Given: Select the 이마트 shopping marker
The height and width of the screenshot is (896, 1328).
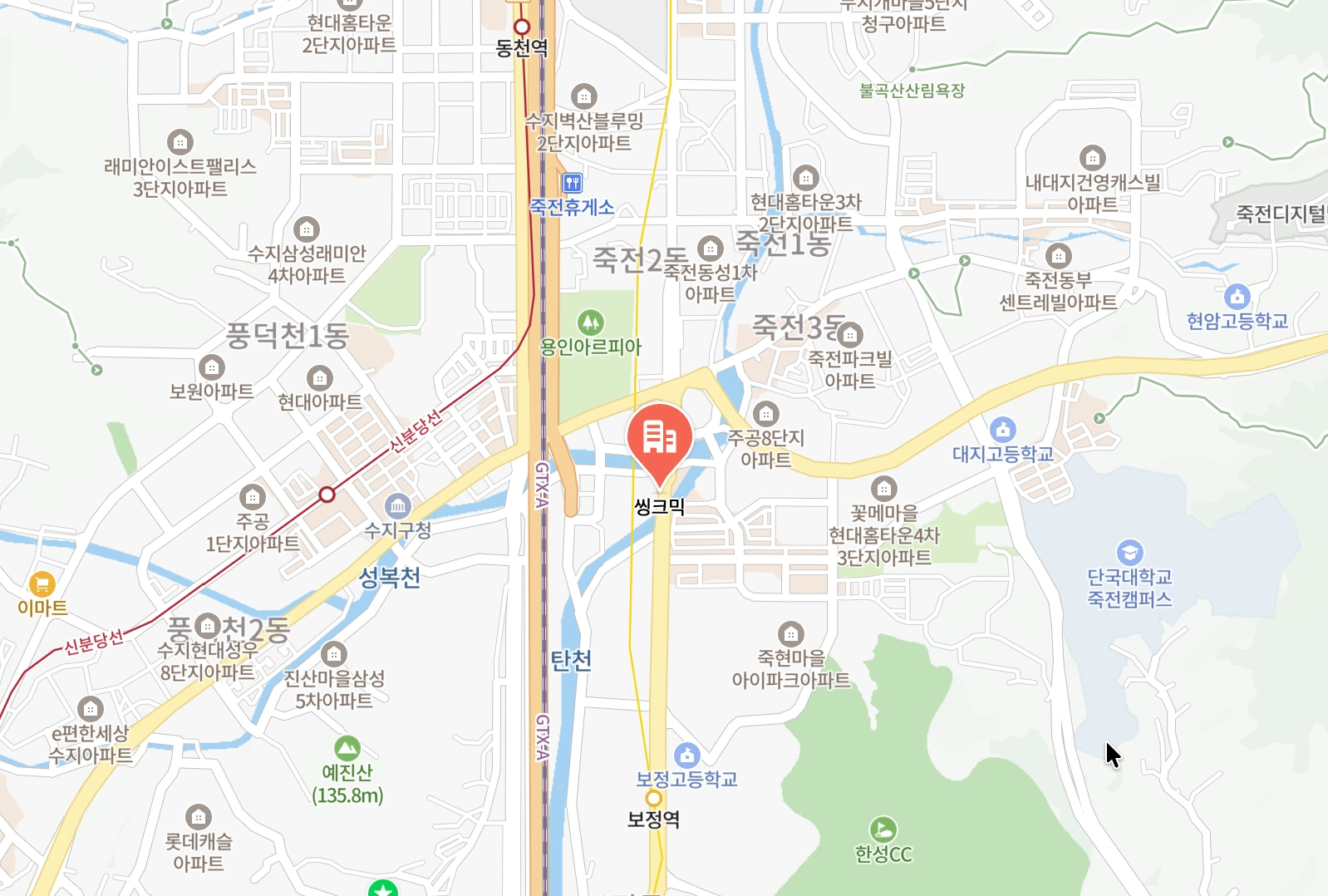Looking at the screenshot, I should (42, 585).
